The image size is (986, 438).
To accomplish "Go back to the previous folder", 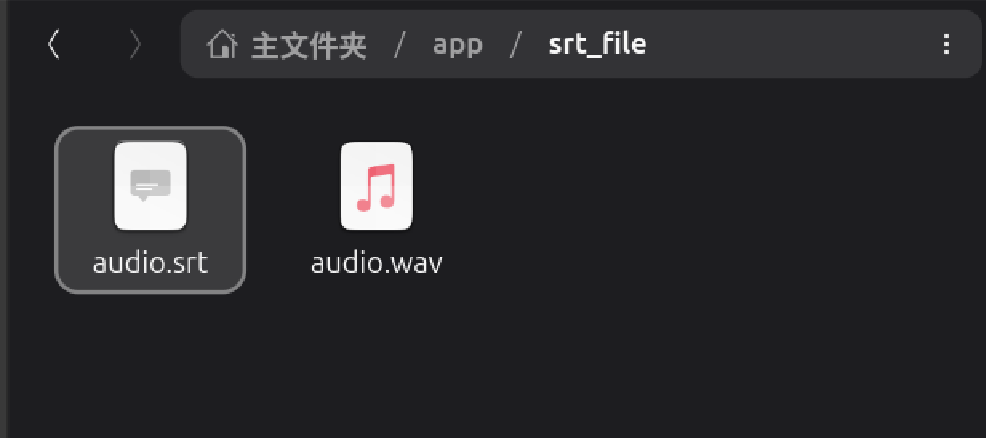I will click(x=54, y=45).
